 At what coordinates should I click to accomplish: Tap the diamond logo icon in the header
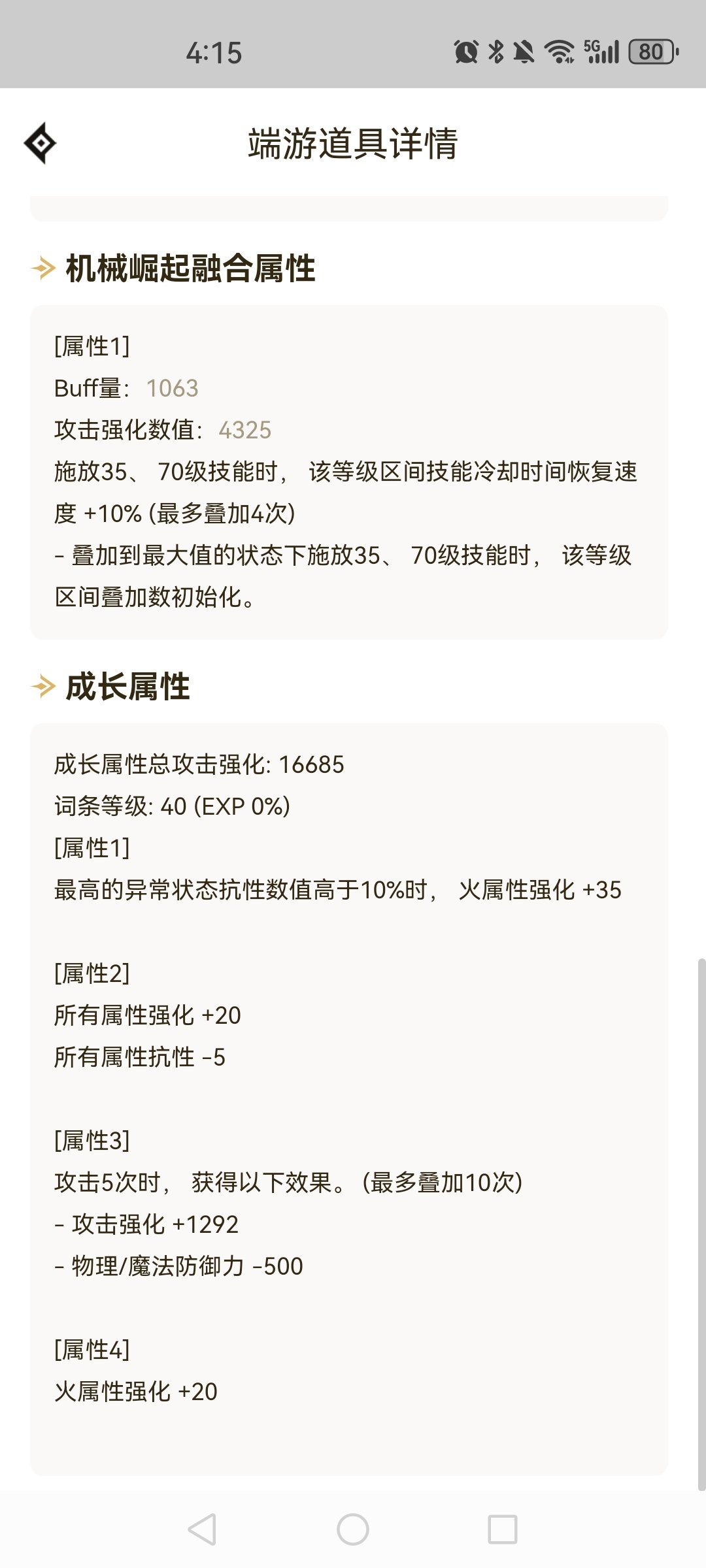(41, 143)
